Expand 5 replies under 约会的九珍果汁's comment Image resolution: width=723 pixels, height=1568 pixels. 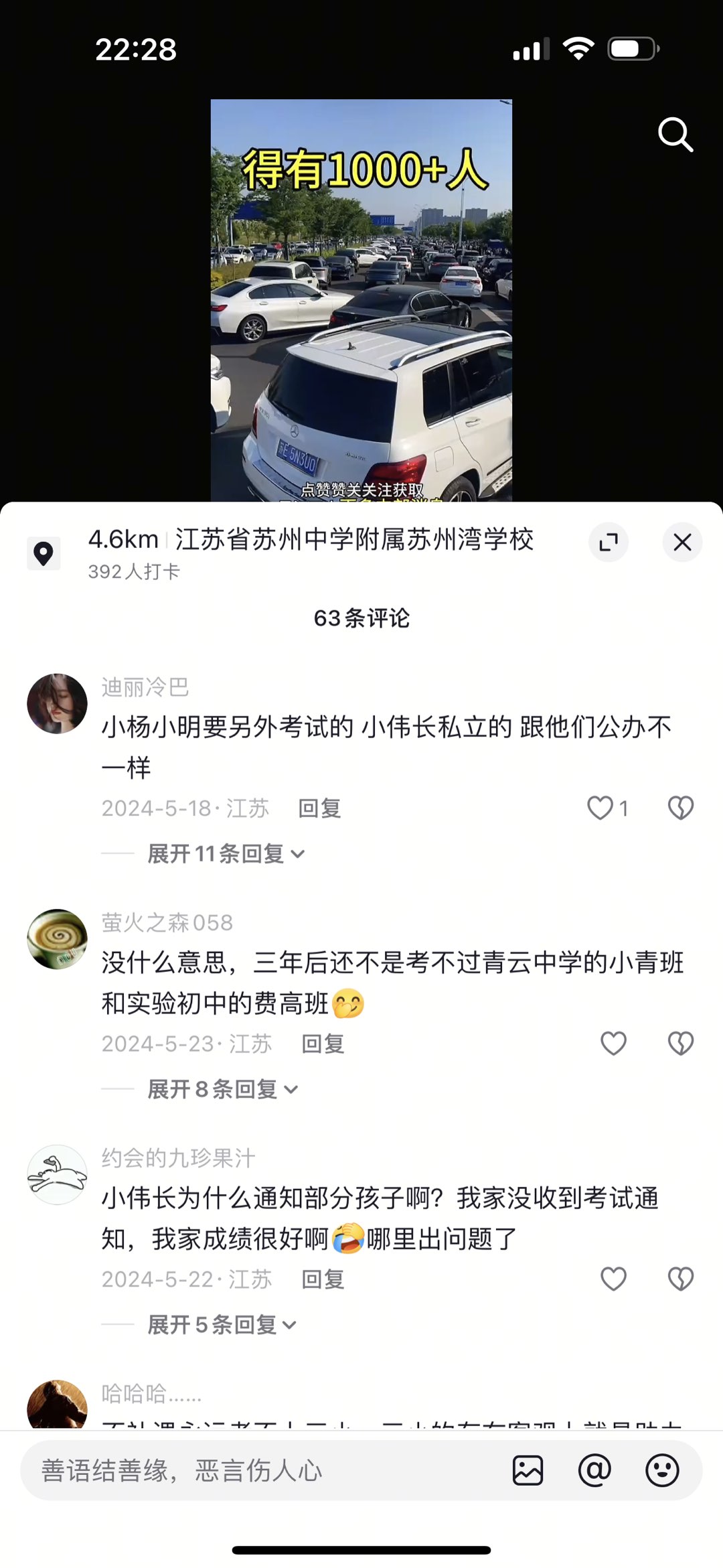(222, 1325)
